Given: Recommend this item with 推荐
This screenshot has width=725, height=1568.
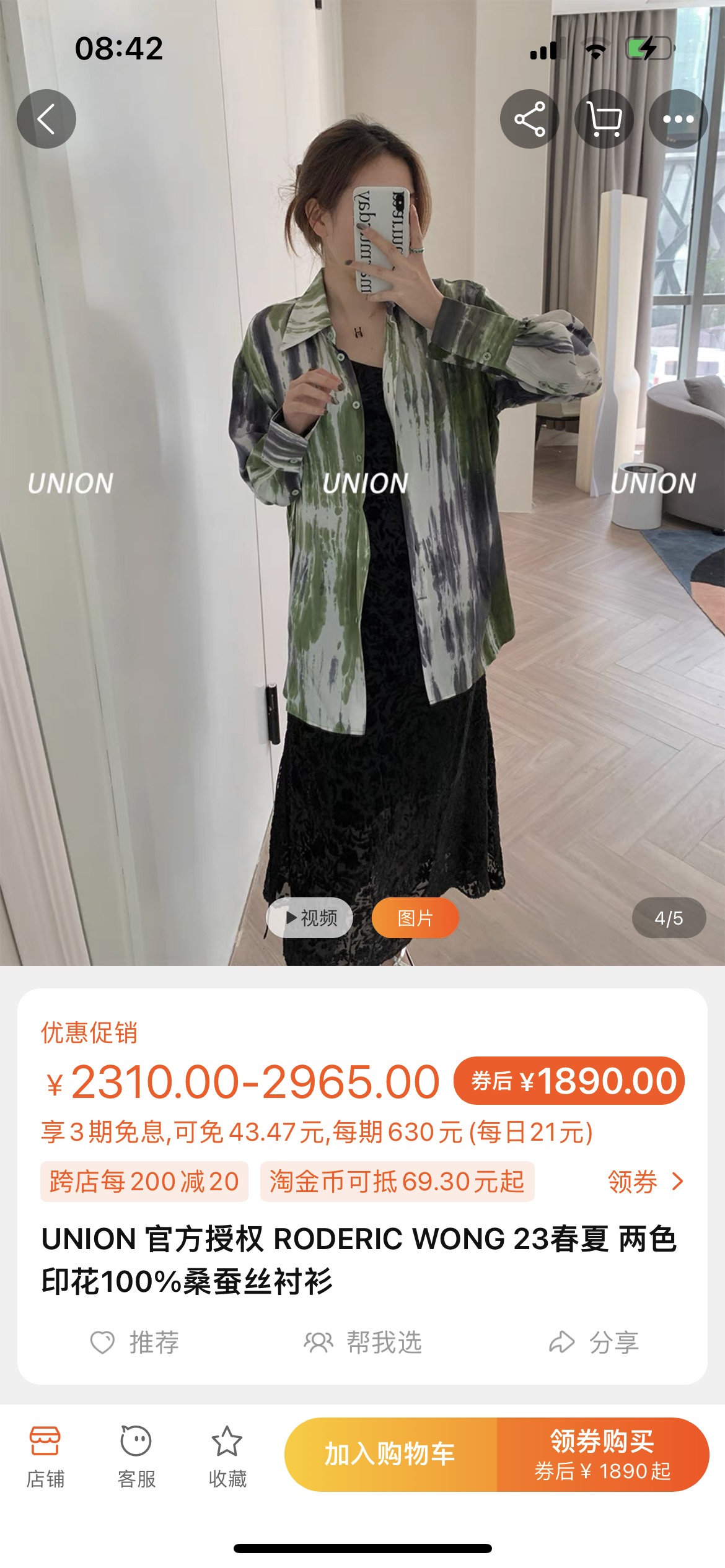Looking at the screenshot, I should tap(135, 1343).
